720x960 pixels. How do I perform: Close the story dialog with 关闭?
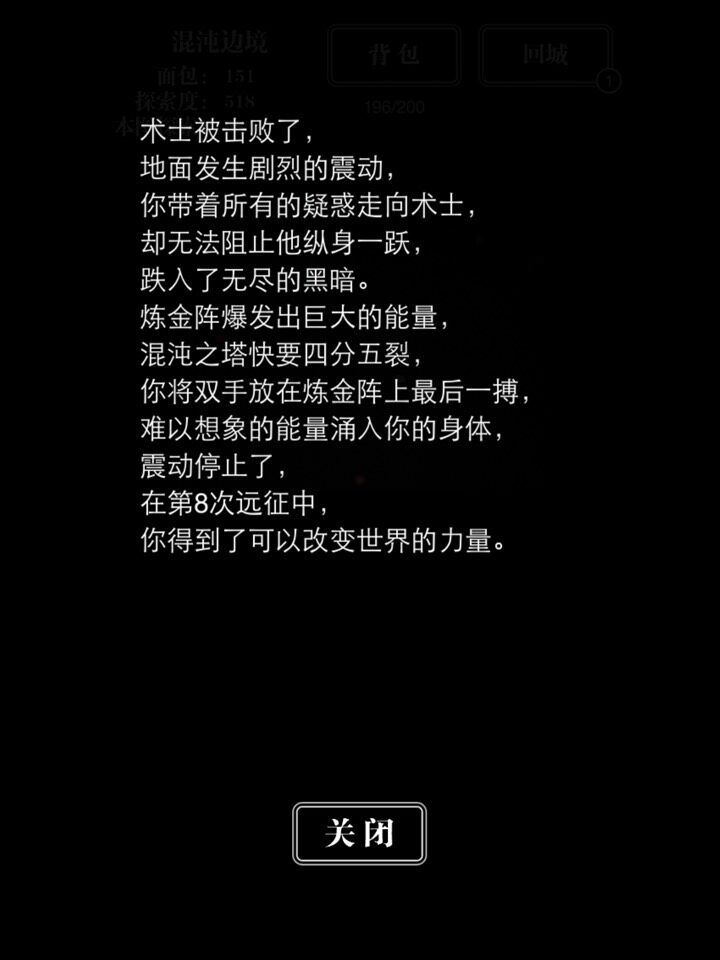[x=359, y=833]
